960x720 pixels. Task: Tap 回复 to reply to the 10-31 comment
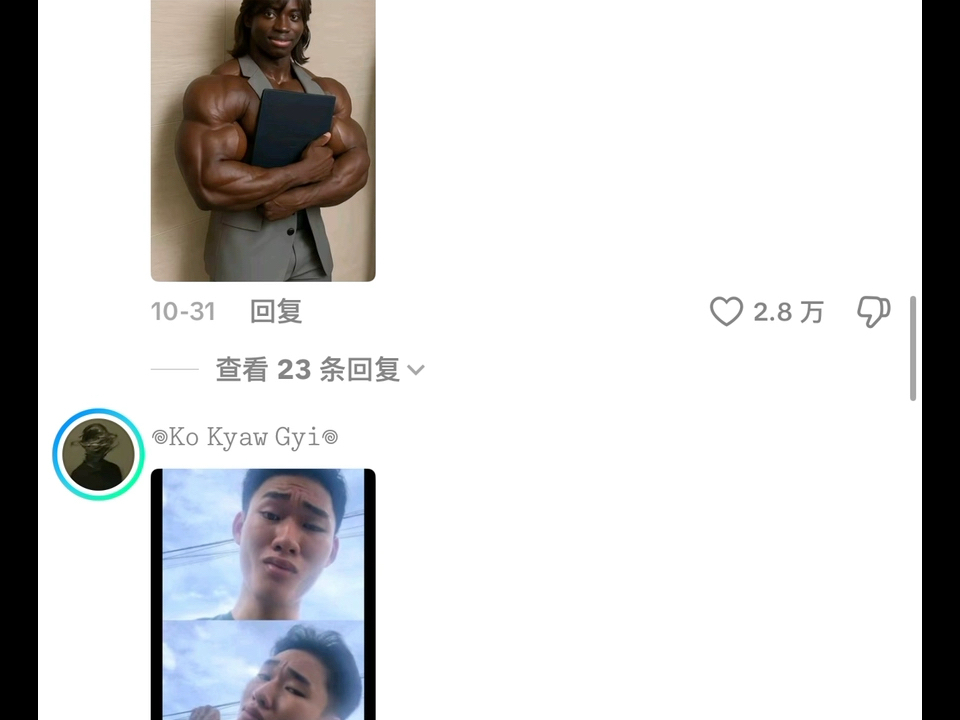(276, 312)
